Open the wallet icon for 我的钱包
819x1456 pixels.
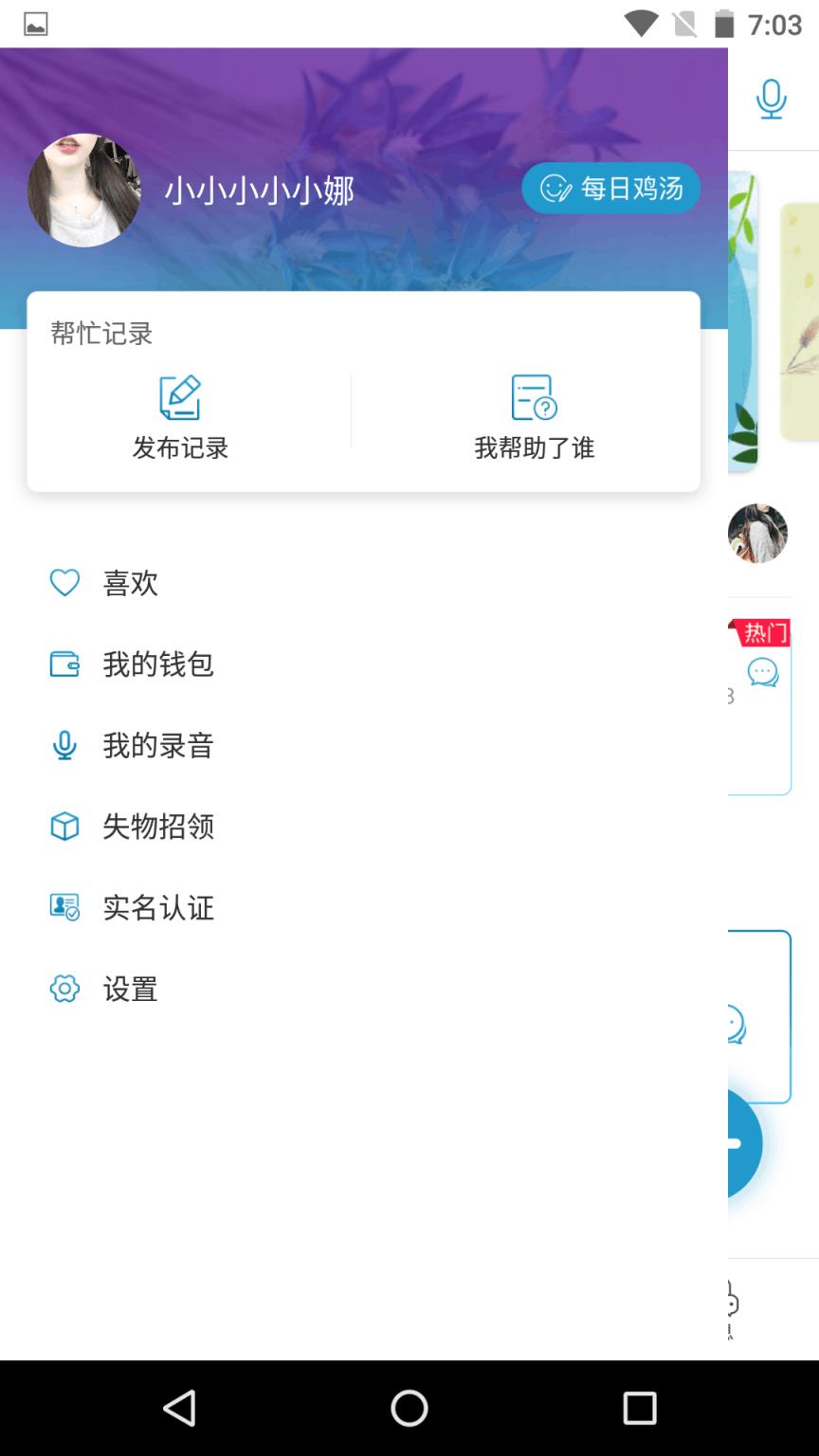coord(64,664)
